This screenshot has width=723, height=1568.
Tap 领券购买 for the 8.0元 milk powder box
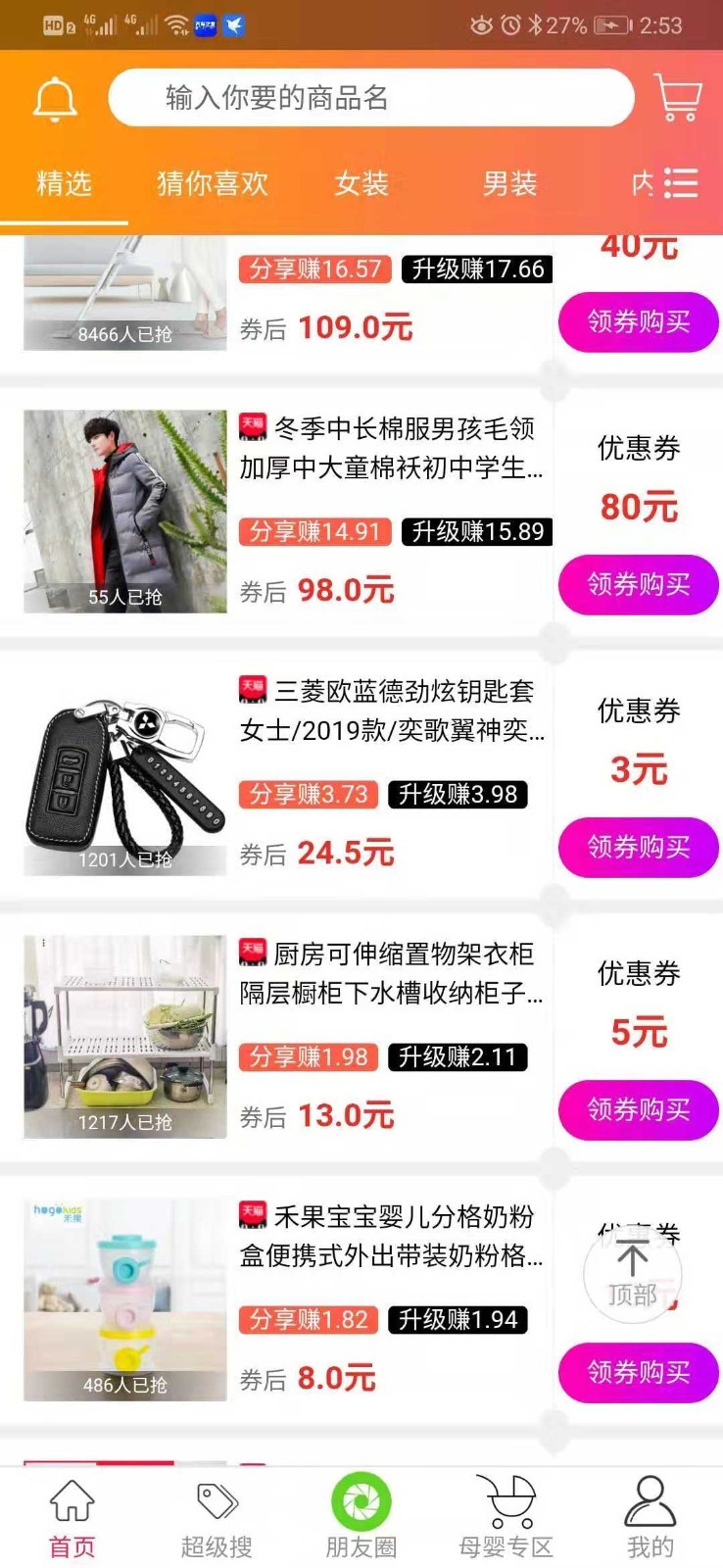638,1372
